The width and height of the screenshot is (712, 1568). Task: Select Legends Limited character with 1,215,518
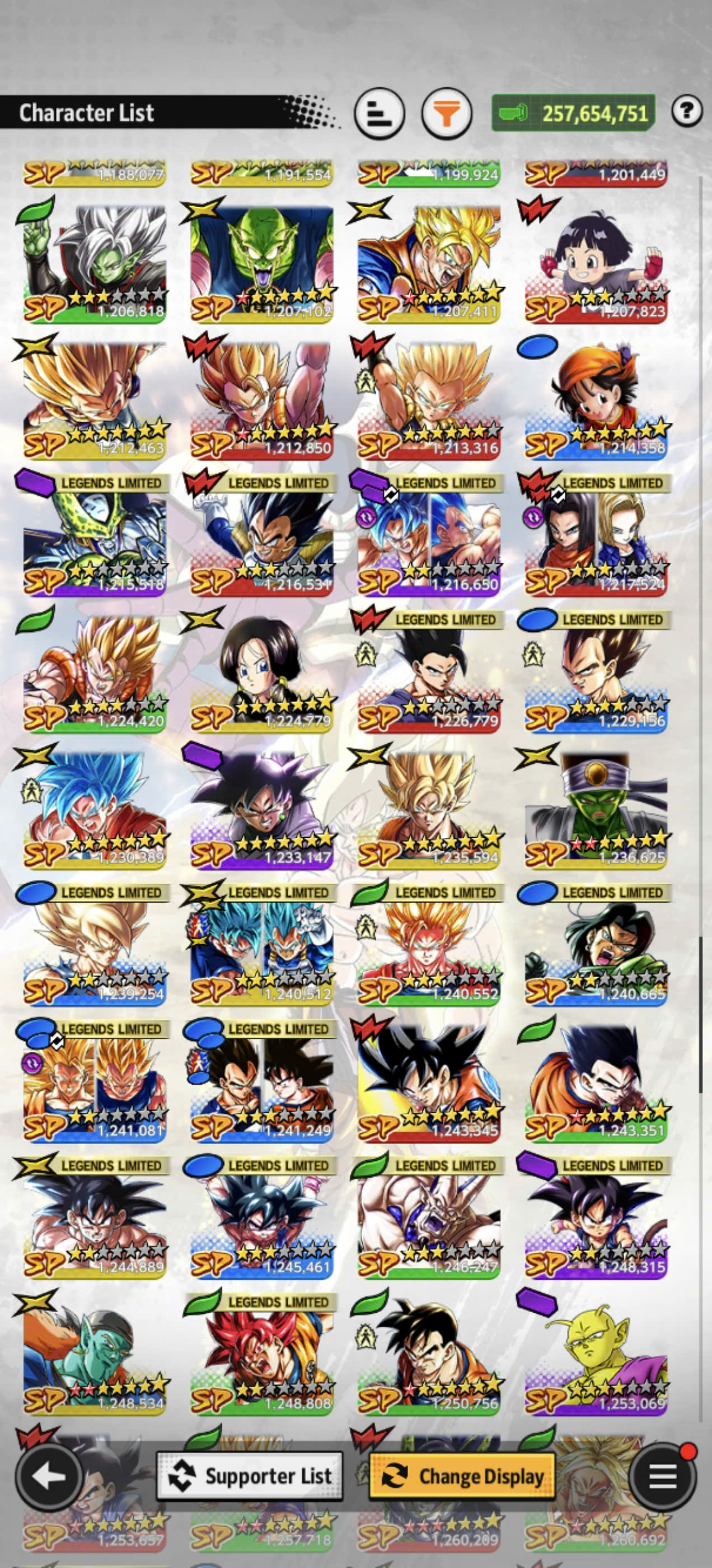pyautogui.click(x=95, y=534)
